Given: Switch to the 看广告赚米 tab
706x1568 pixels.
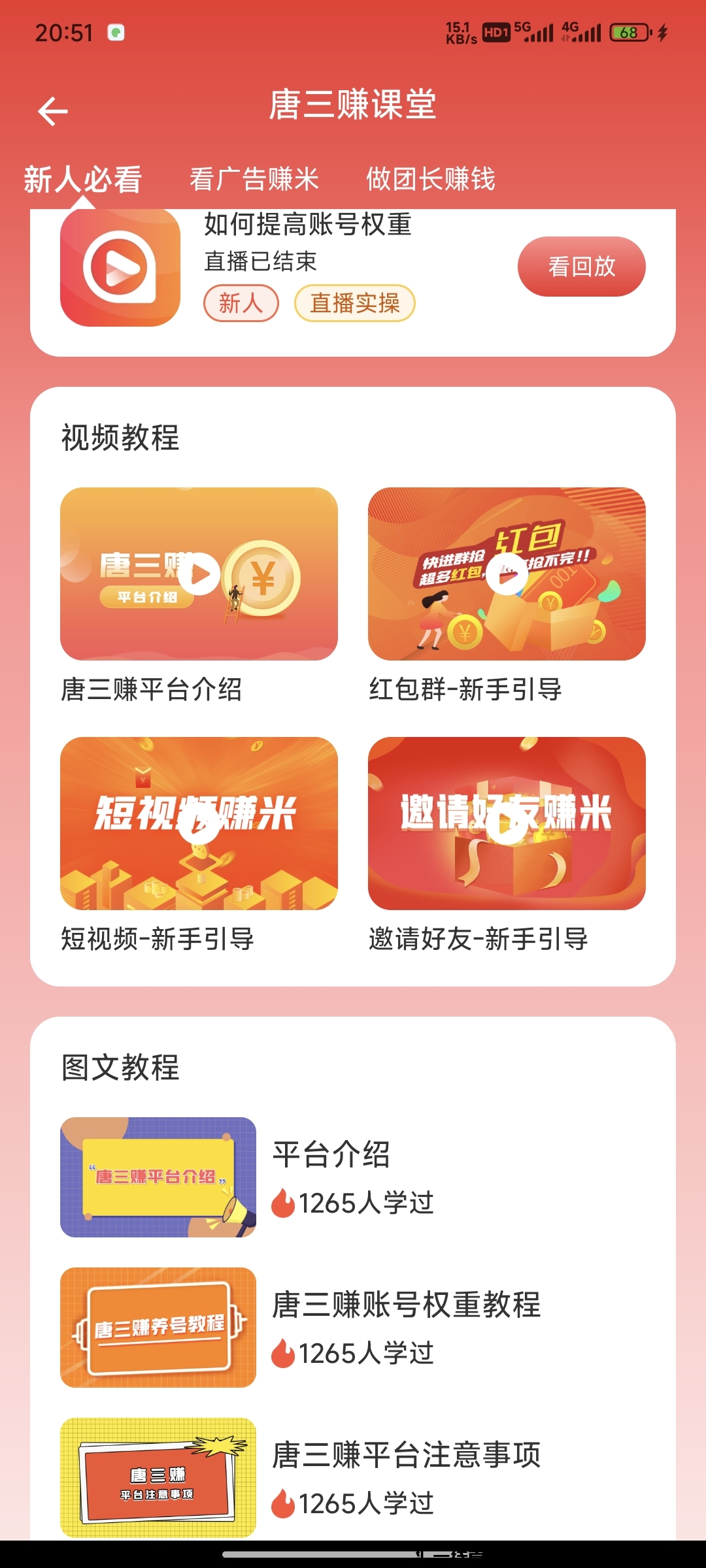Looking at the screenshot, I should click(254, 179).
